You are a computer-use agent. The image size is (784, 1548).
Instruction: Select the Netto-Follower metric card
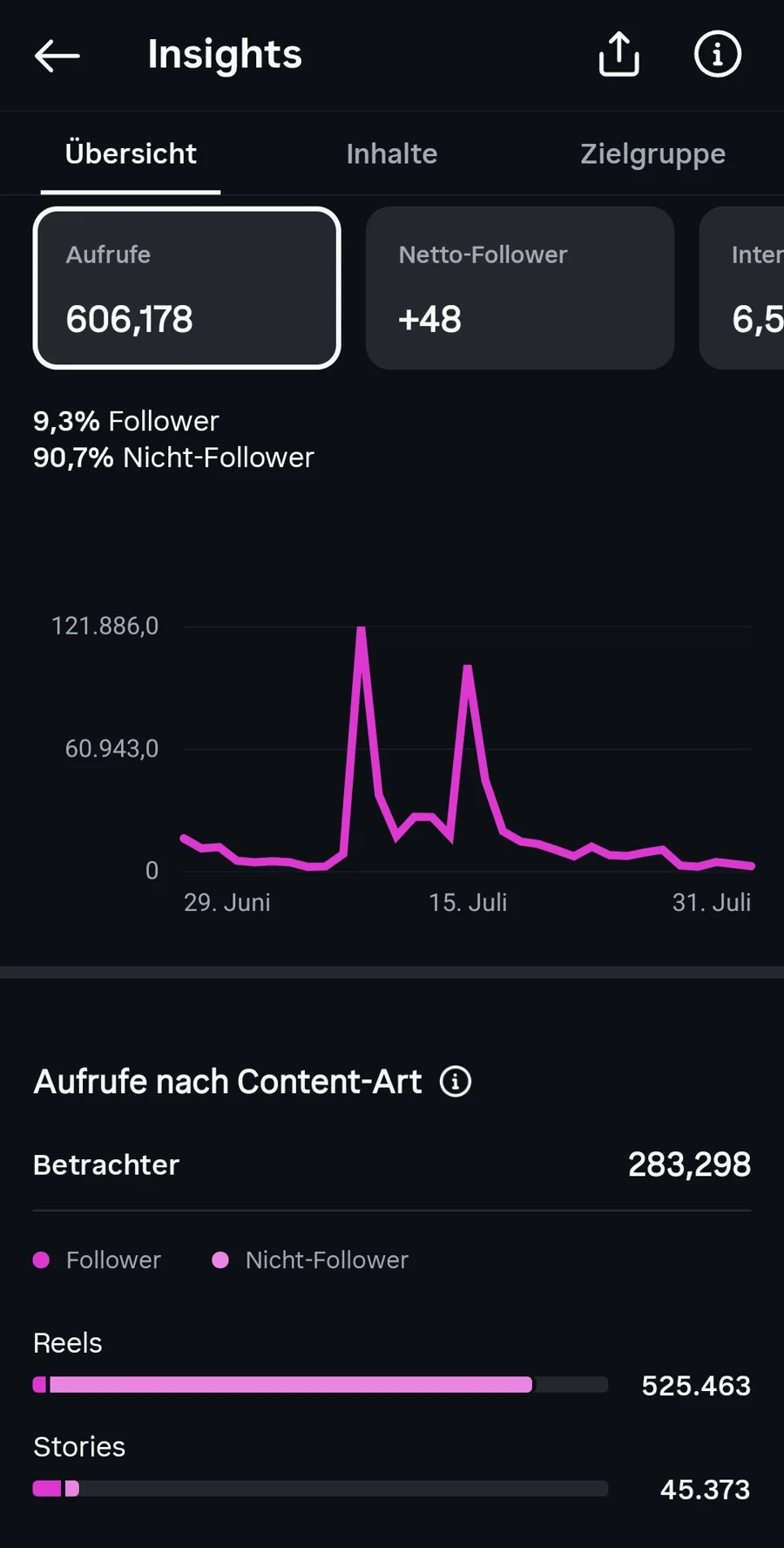(x=520, y=288)
